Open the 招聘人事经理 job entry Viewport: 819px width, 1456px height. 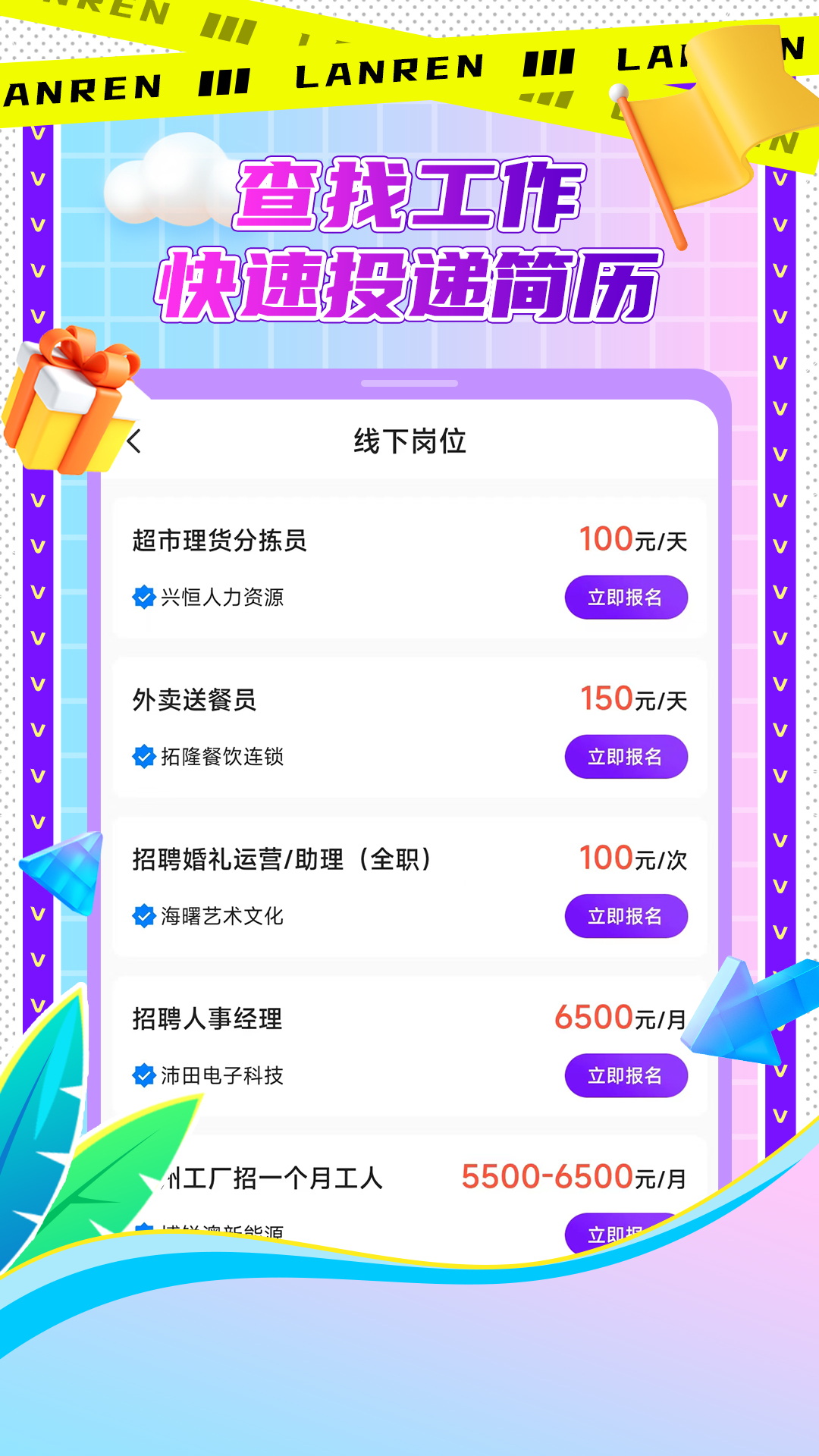point(205,1018)
